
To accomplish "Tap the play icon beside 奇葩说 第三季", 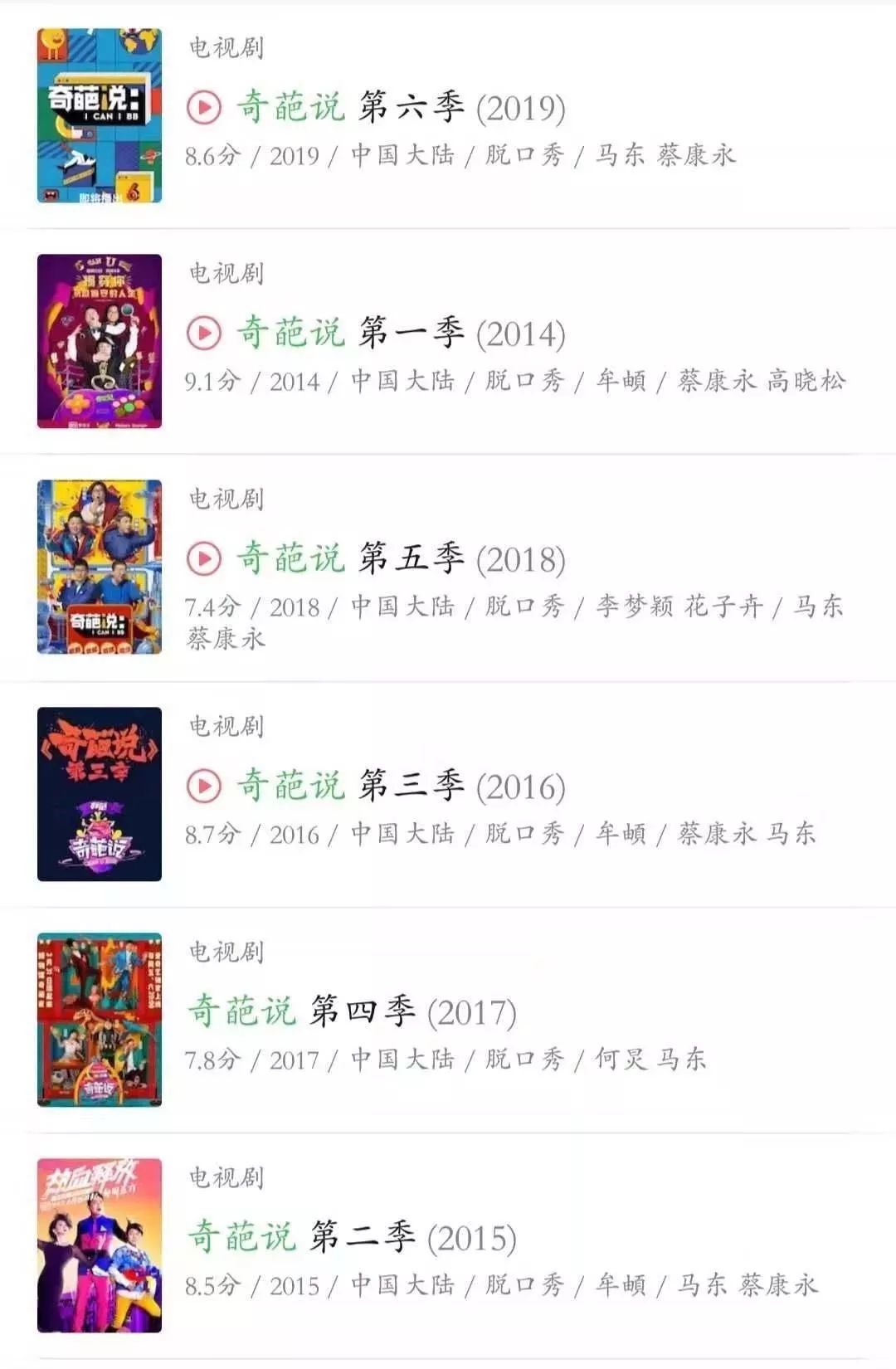I will click(x=204, y=786).
